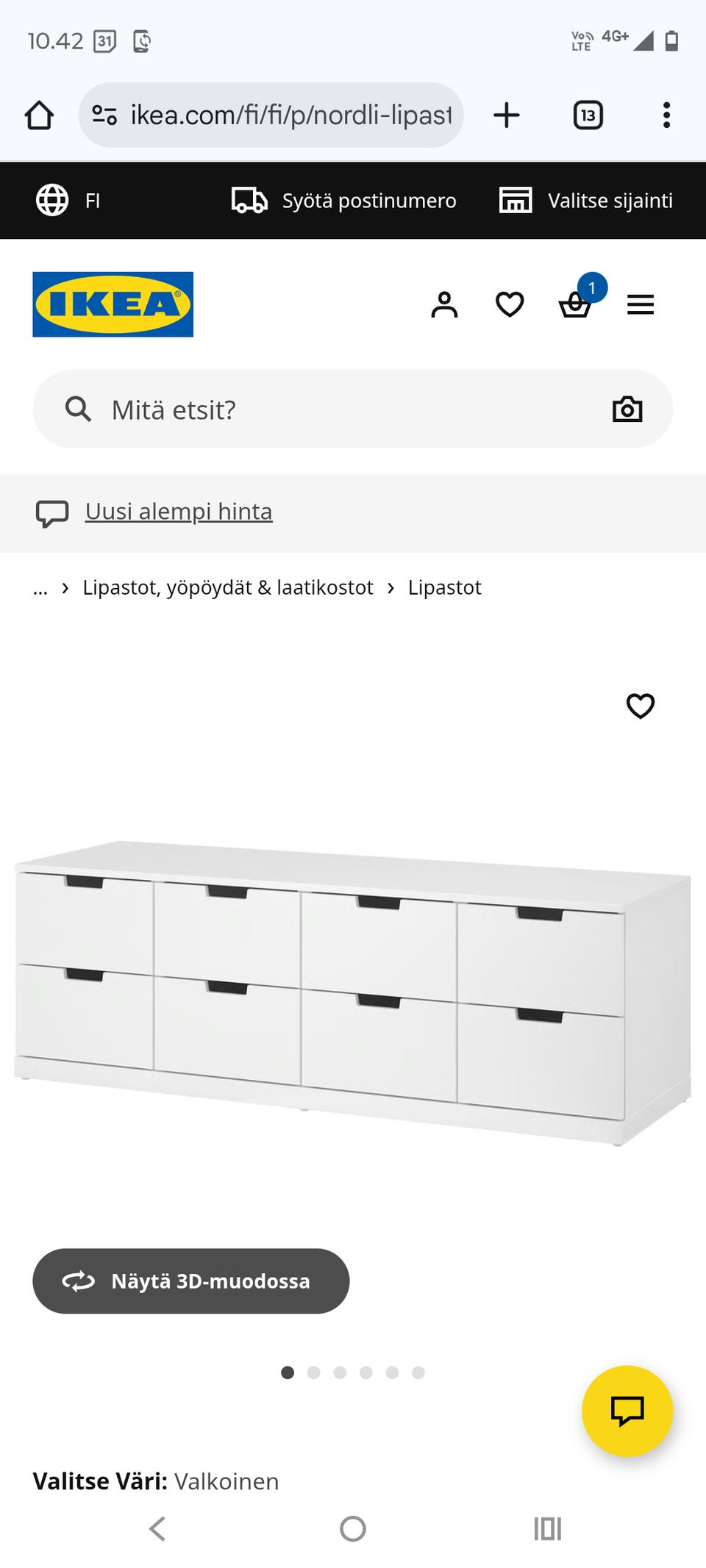Toggle the heart to save the dresser

click(x=641, y=706)
